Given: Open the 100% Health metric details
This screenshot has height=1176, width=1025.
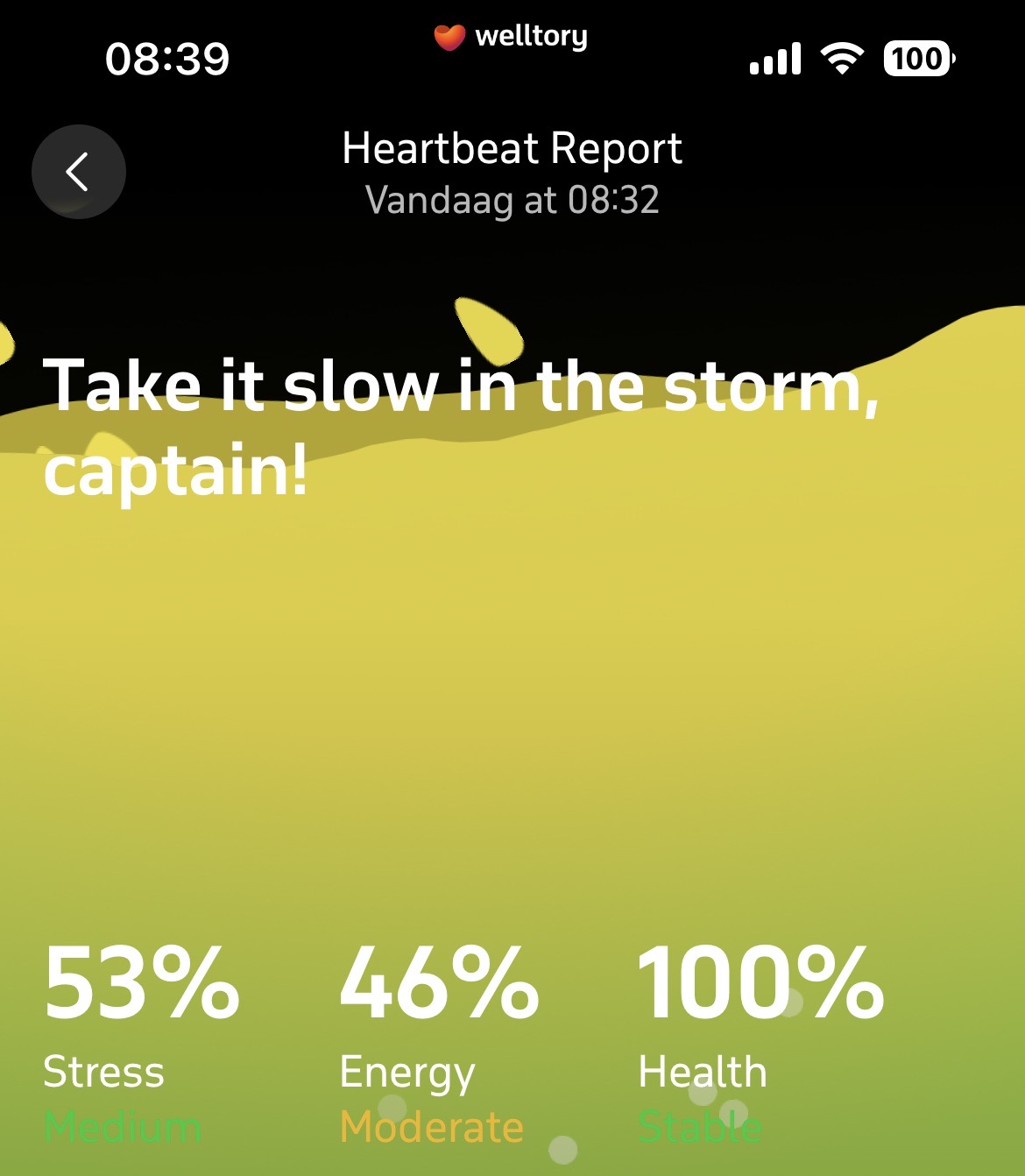Looking at the screenshot, I should coord(759,1034).
